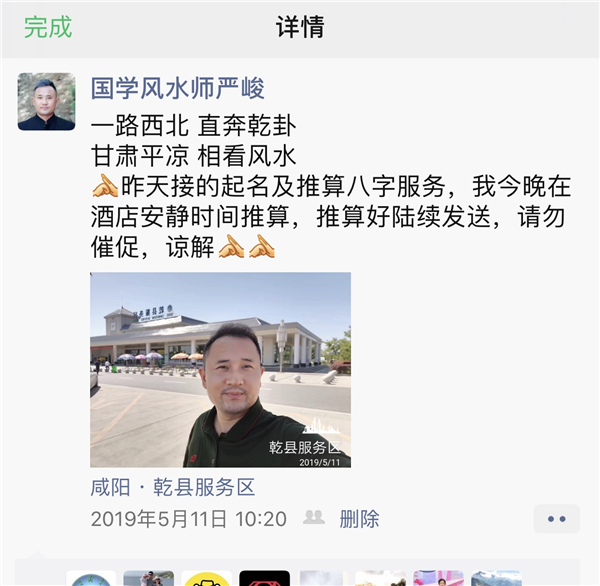Open the name link 国学风水师严峻
Screen dimensions: 600x586
[x=178, y=88]
